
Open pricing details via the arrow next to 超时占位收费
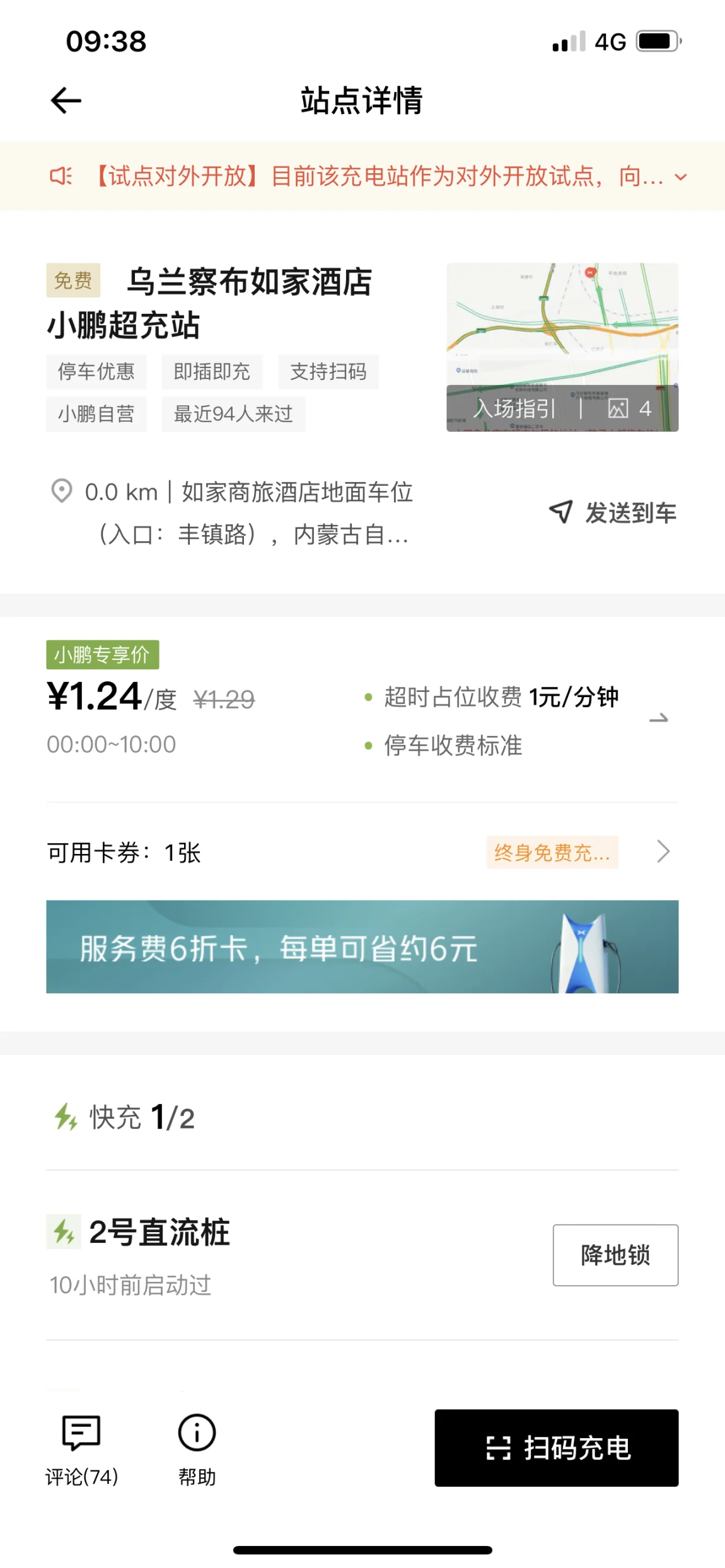659,718
